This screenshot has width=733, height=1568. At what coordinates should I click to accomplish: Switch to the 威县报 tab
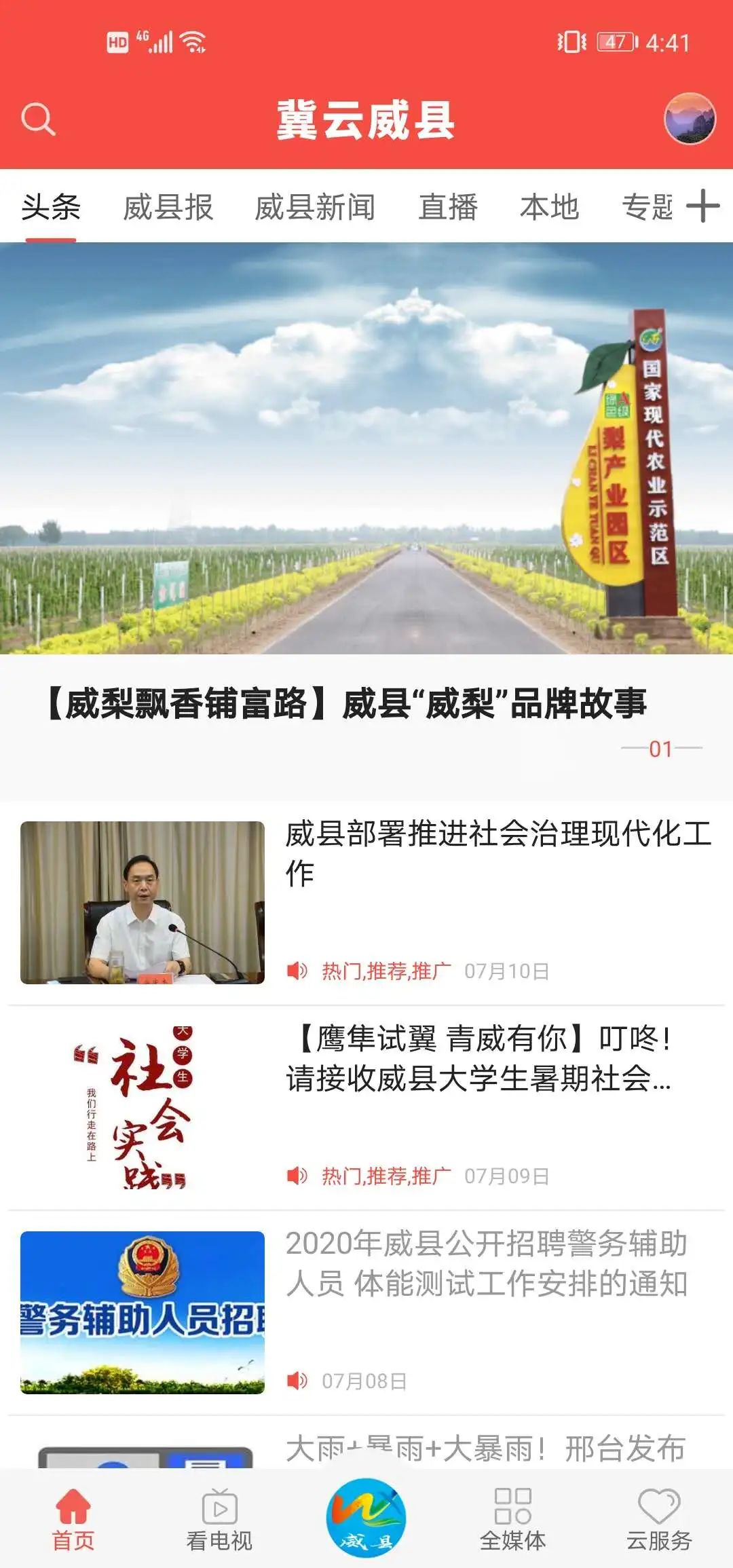pyautogui.click(x=168, y=207)
